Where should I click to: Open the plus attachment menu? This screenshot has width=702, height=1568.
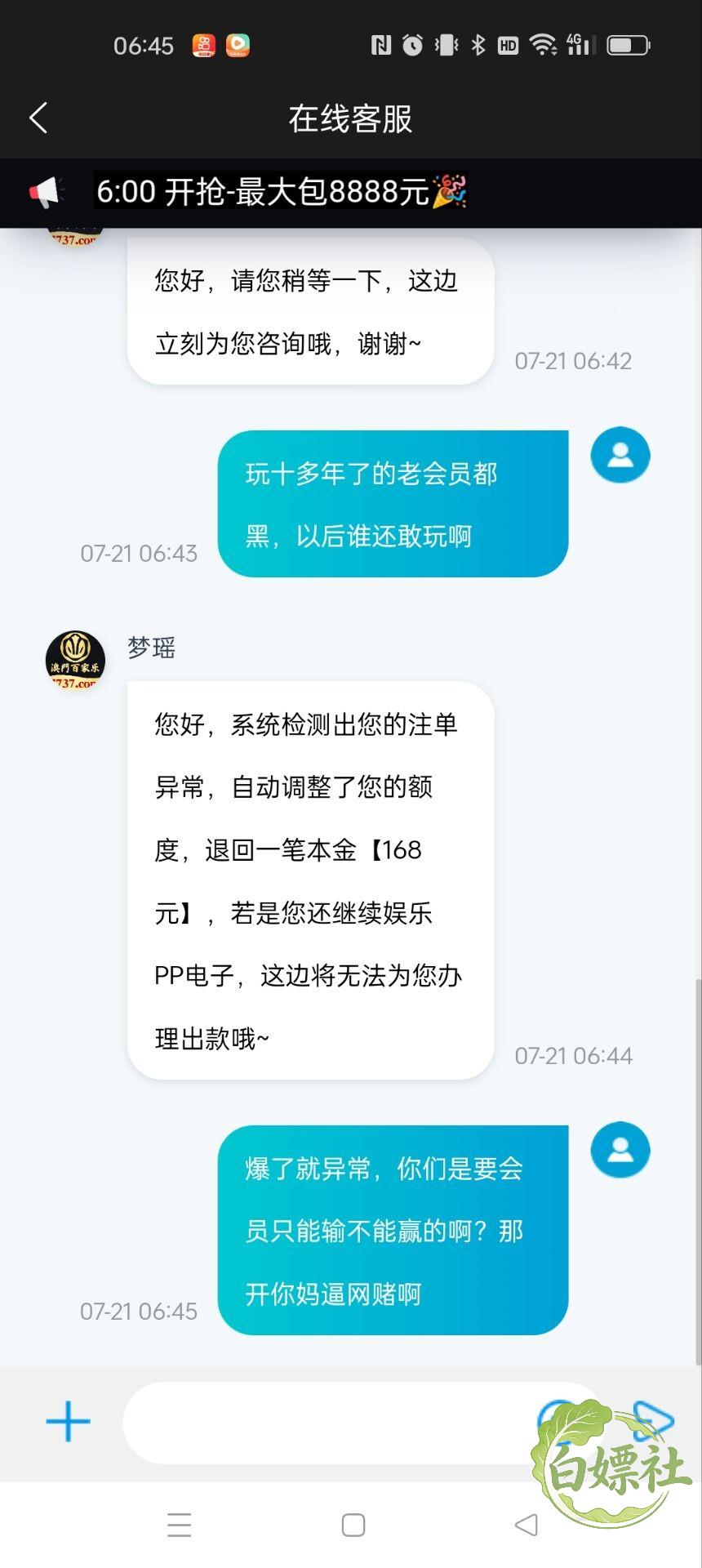tap(69, 1422)
